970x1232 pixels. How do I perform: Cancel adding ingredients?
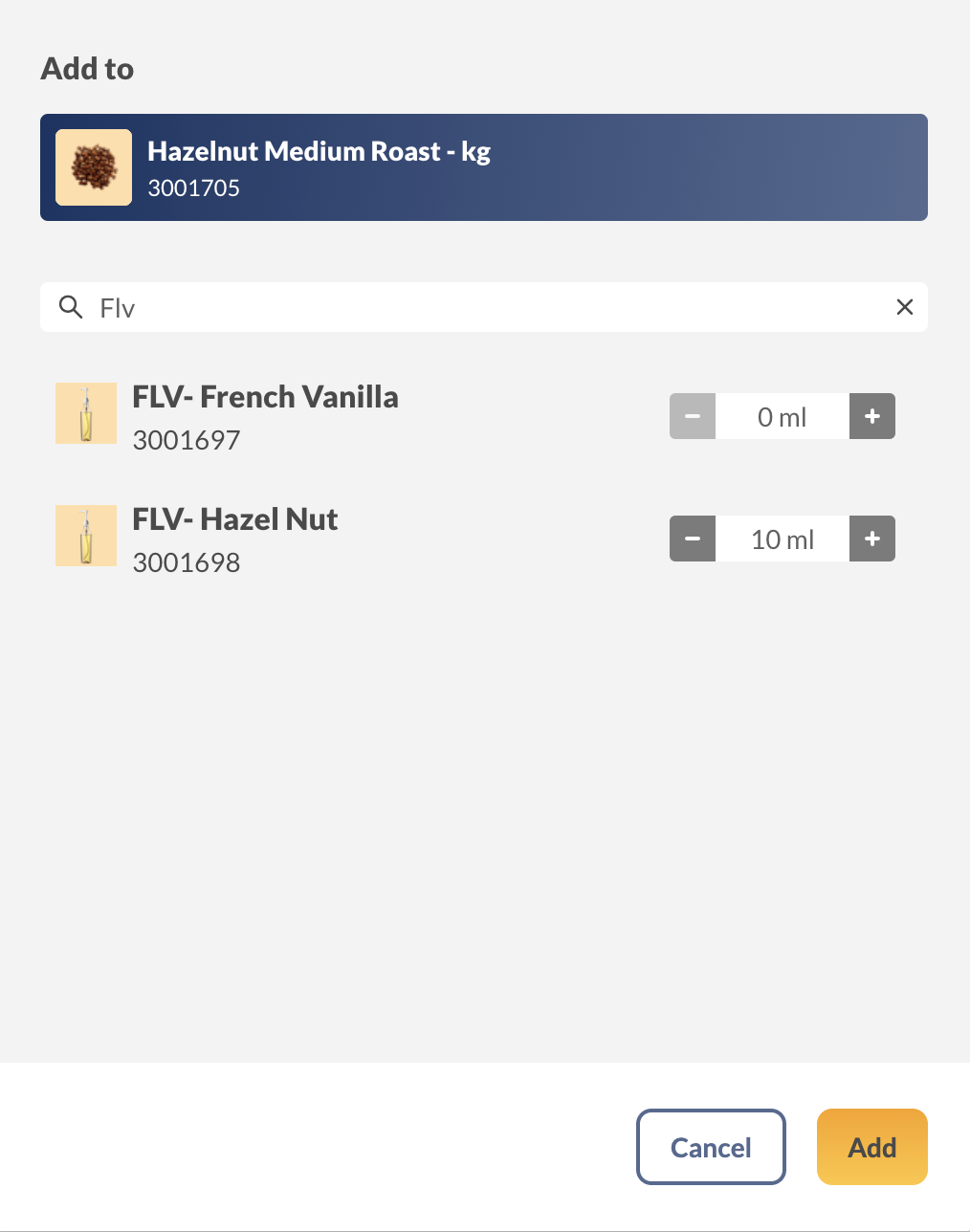click(x=711, y=1147)
